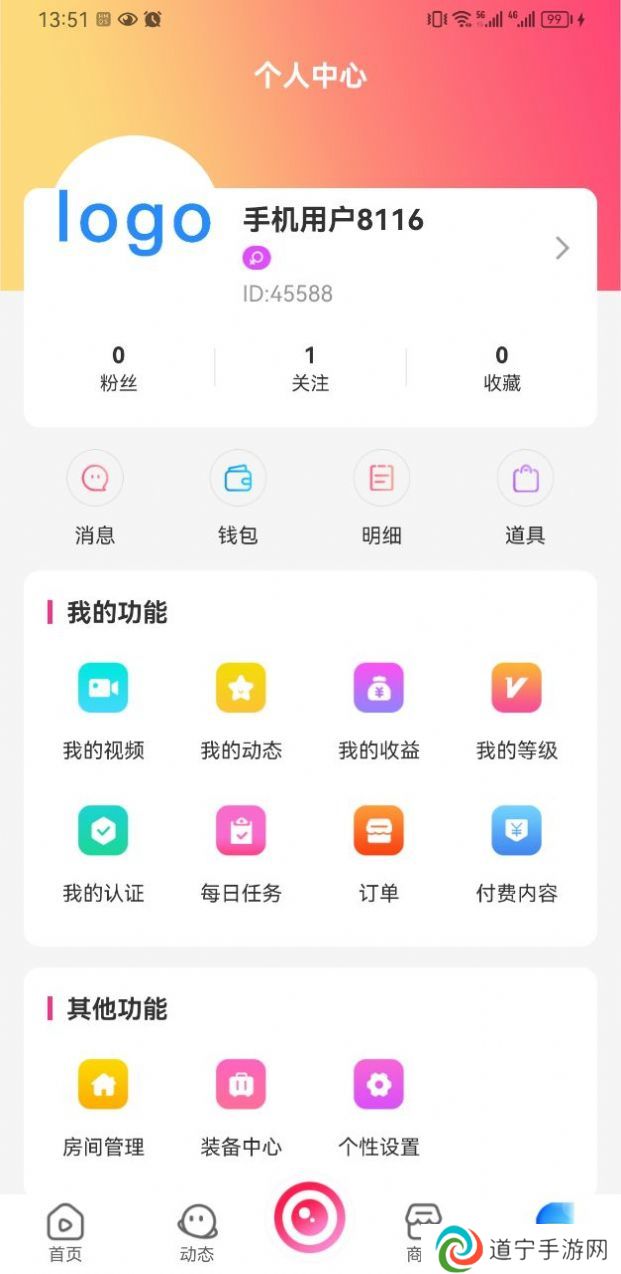
Task: Open 我的动态 my moments
Action: pos(241,688)
